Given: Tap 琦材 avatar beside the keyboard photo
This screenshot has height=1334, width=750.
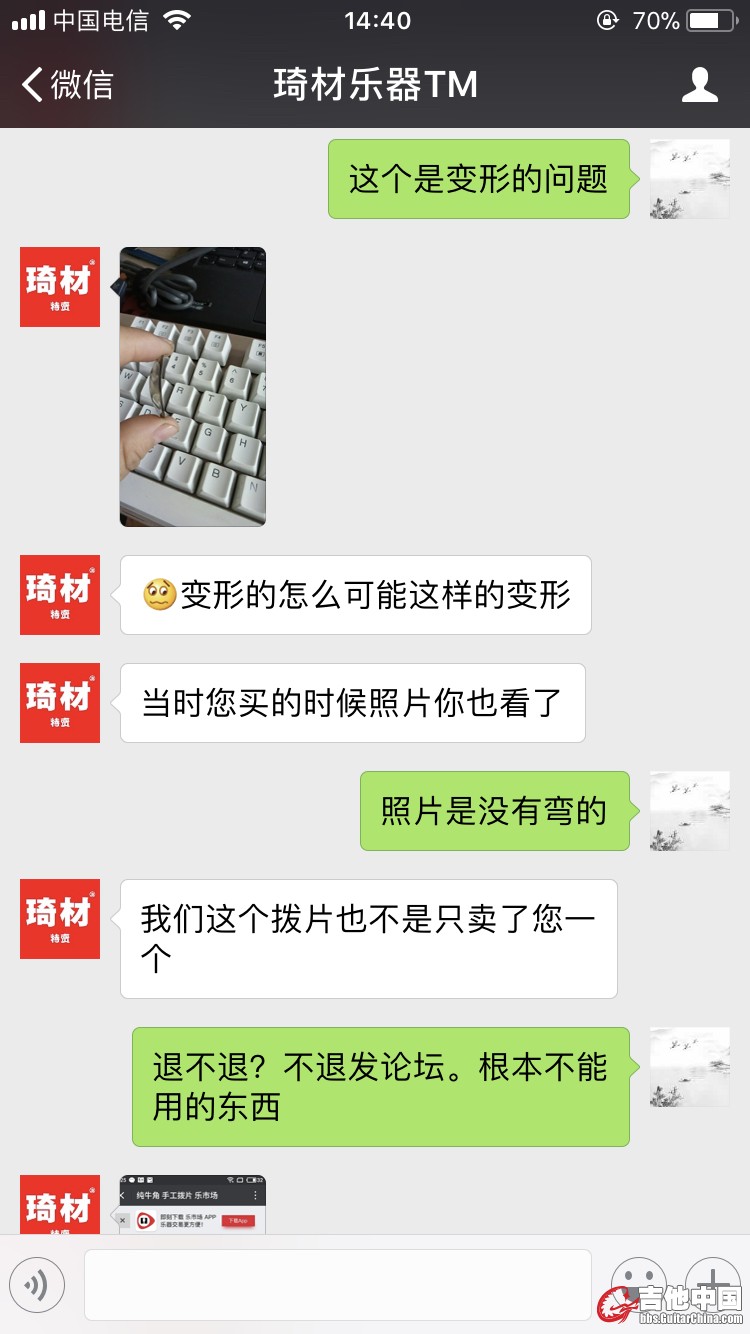Looking at the screenshot, I should pos(60,287).
